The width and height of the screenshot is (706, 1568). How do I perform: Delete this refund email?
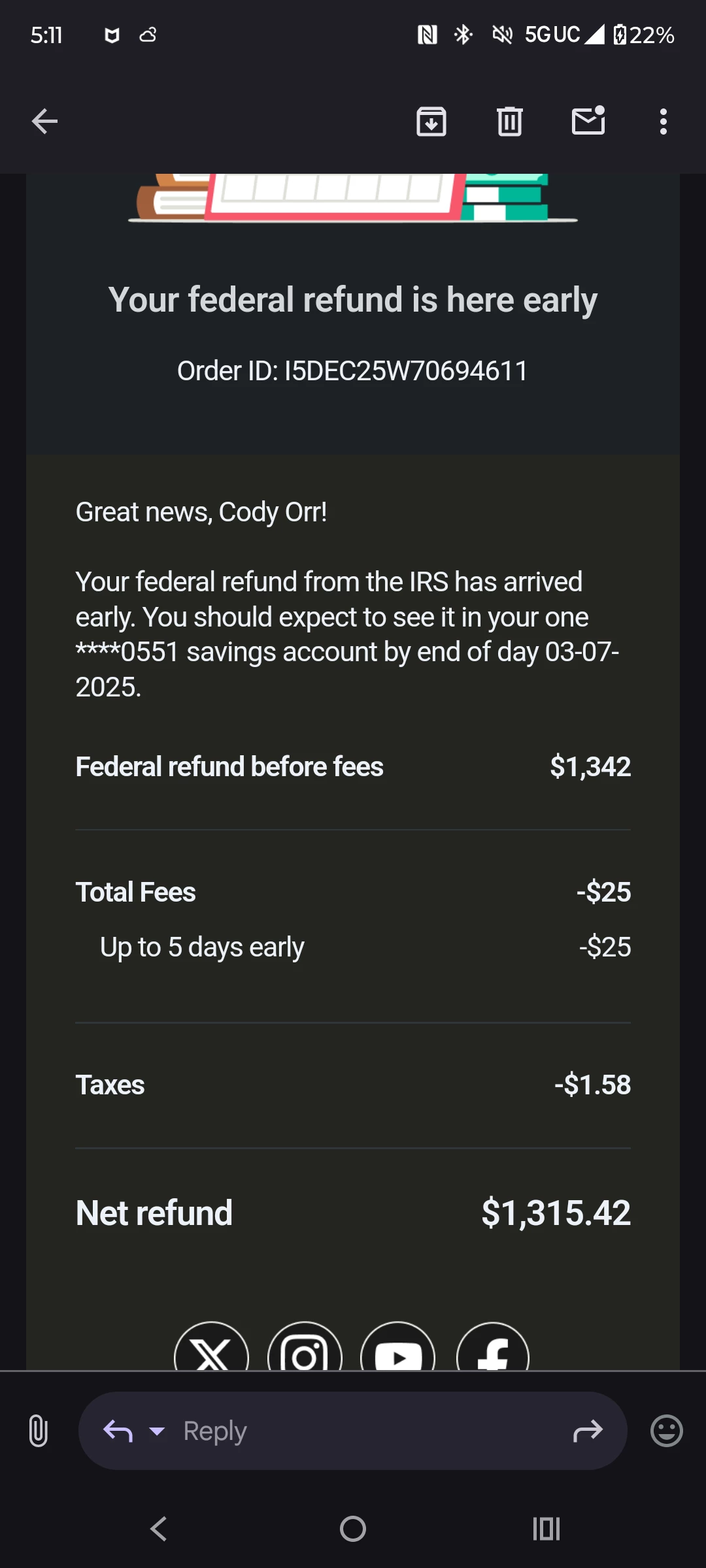(x=510, y=122)
